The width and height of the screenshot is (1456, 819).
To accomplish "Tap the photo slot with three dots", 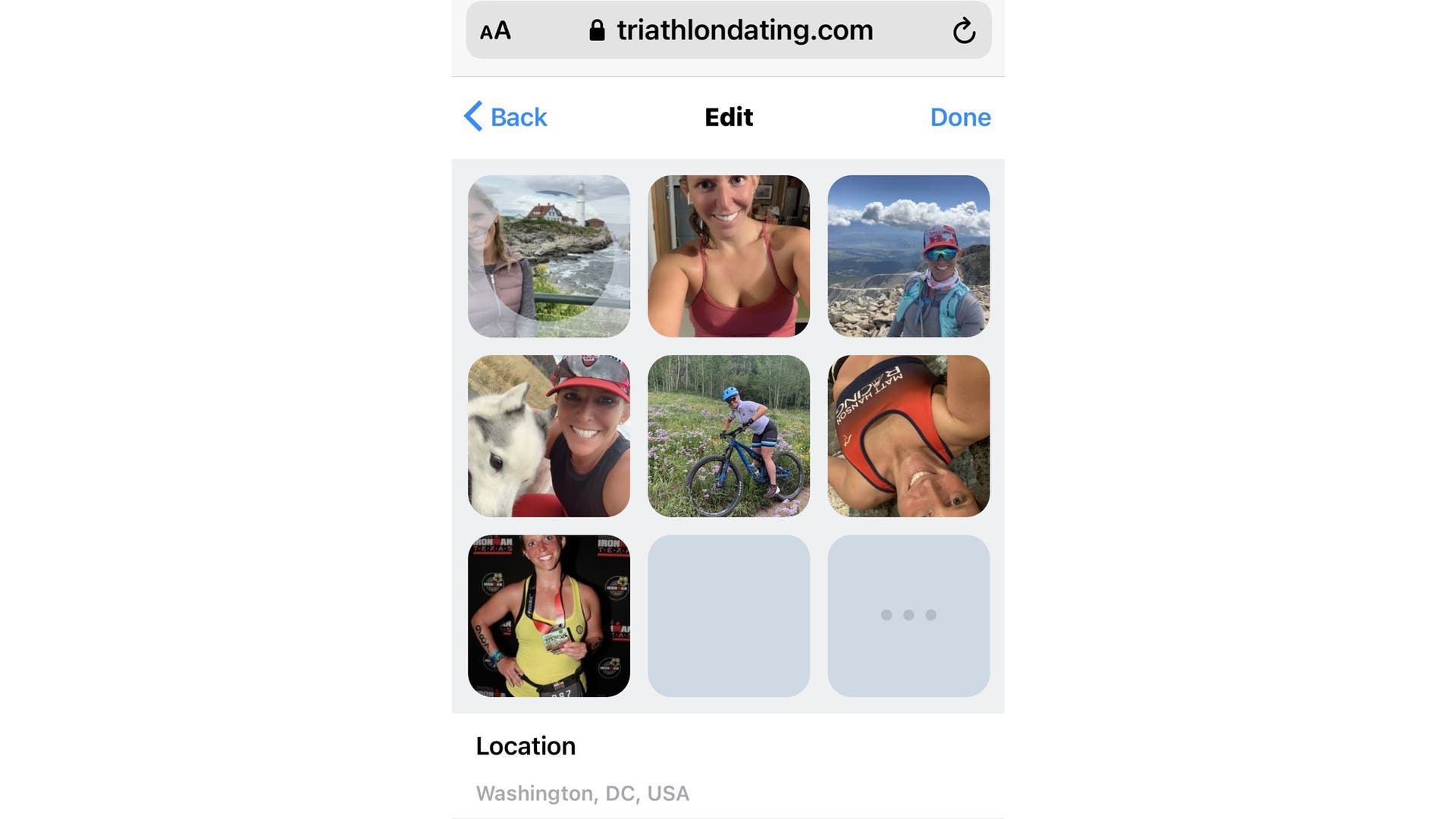I will [x=908, y=616].
